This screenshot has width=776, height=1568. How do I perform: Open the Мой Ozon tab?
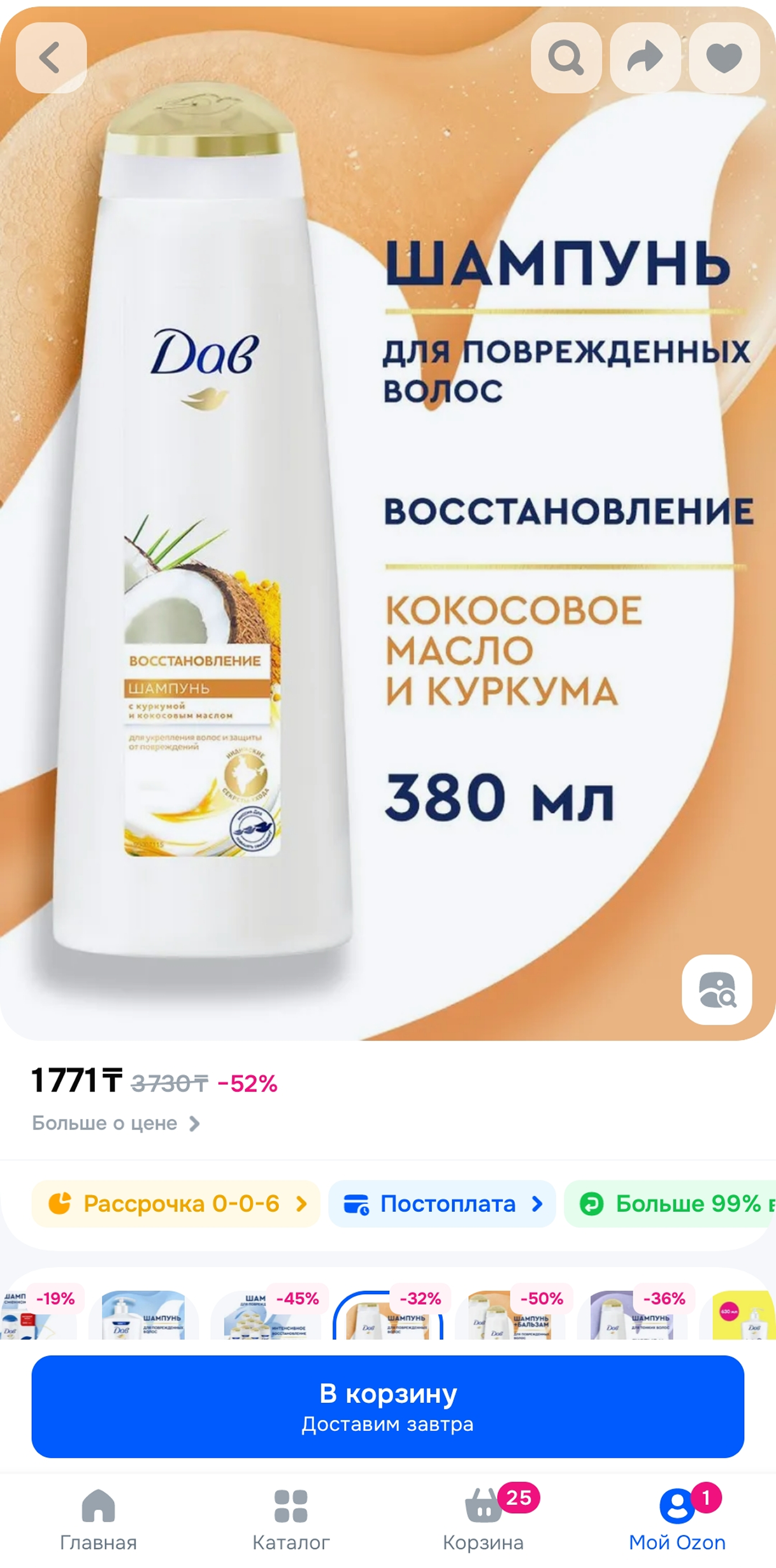[677, 1520]
